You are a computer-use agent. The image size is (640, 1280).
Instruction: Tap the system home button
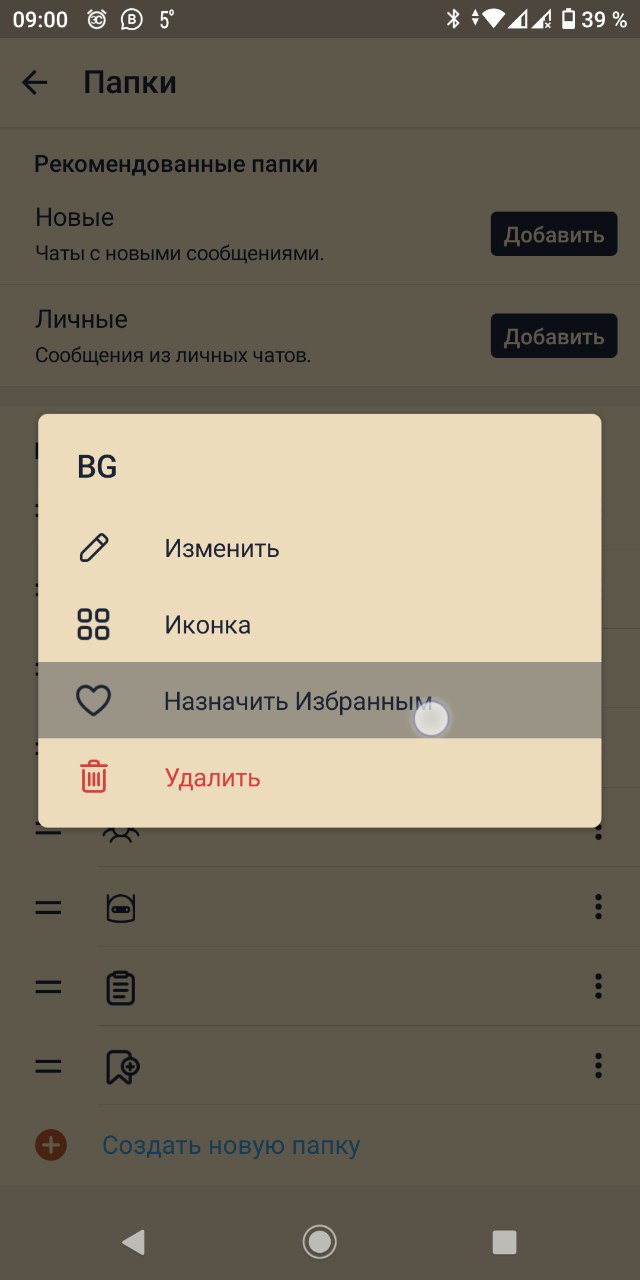coord(320,1242)
